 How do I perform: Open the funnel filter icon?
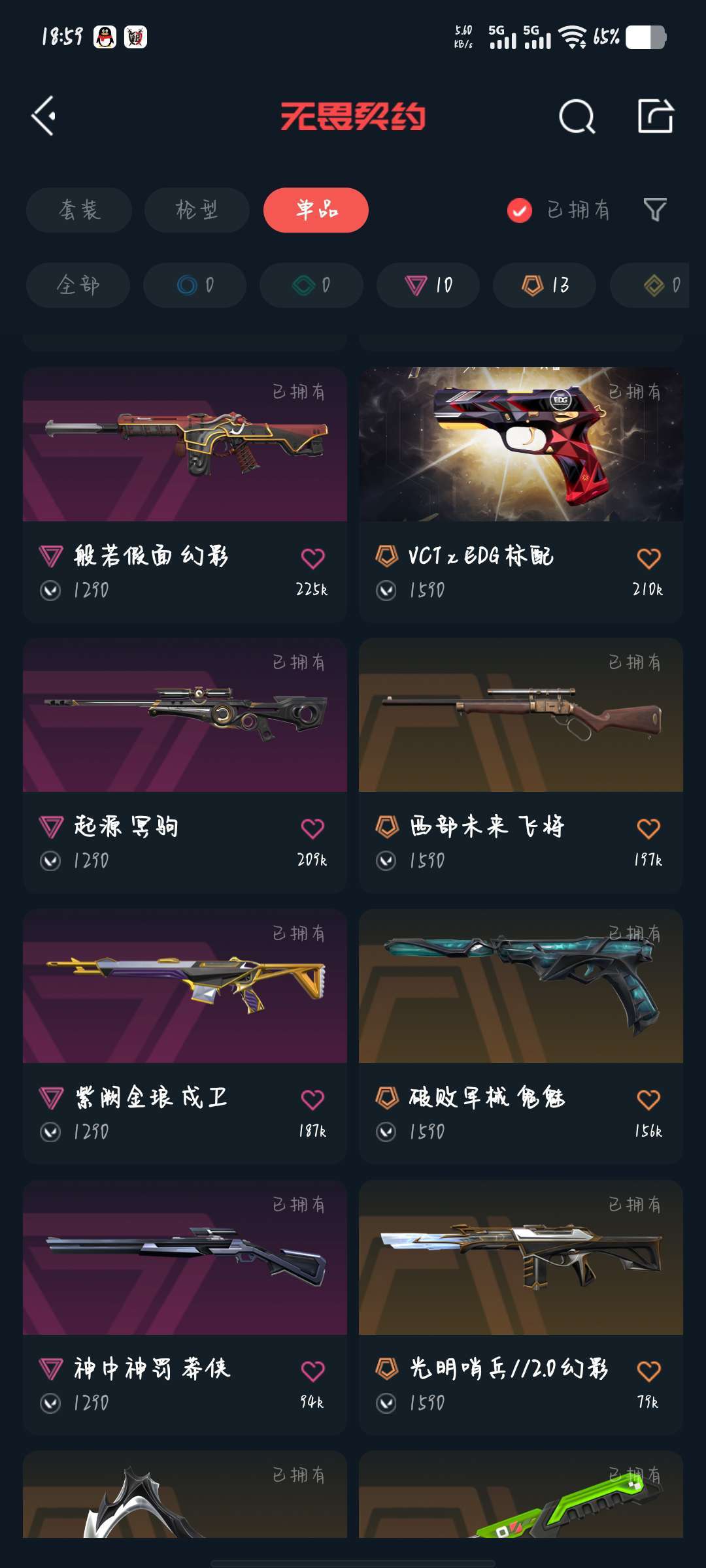[655, 210]
